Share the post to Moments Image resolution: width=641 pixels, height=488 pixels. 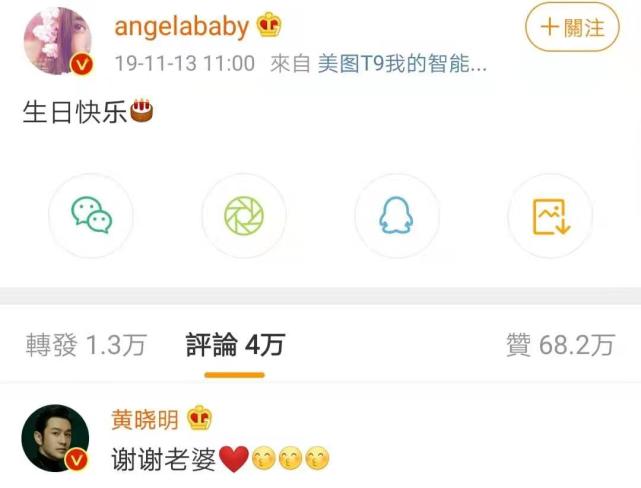point(244,215)
